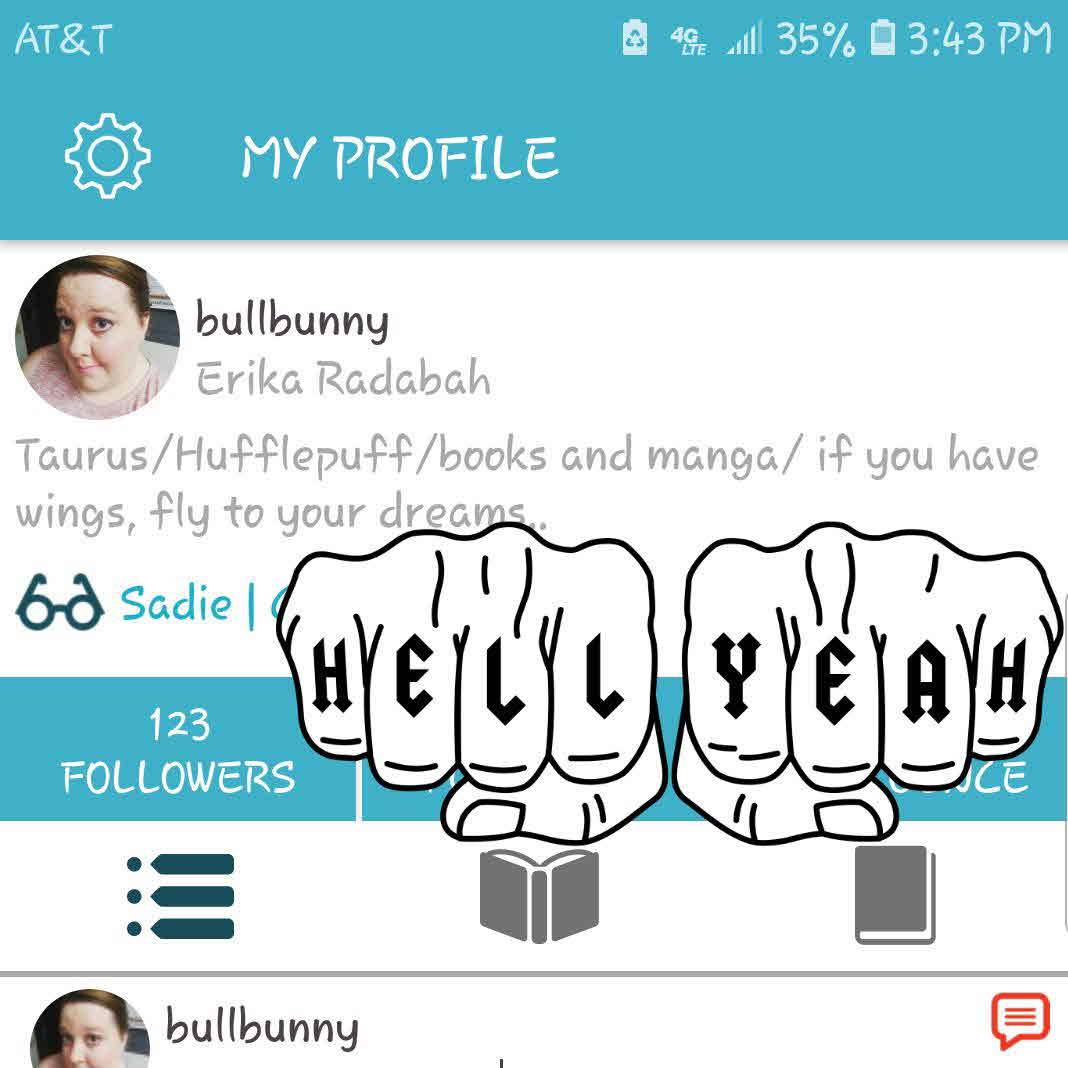Open bullbunny's profile photo in the header

coord(97,337)
